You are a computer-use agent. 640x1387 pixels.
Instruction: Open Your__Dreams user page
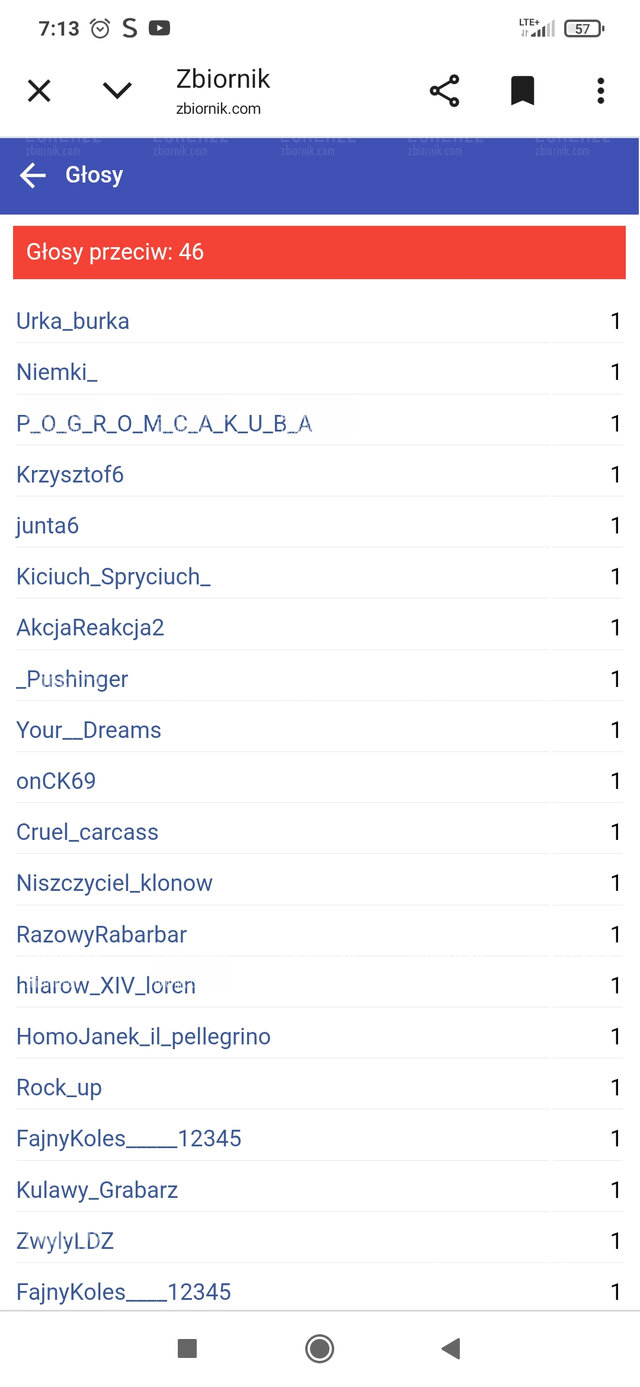pyautogui.click(x=89, y=730)
